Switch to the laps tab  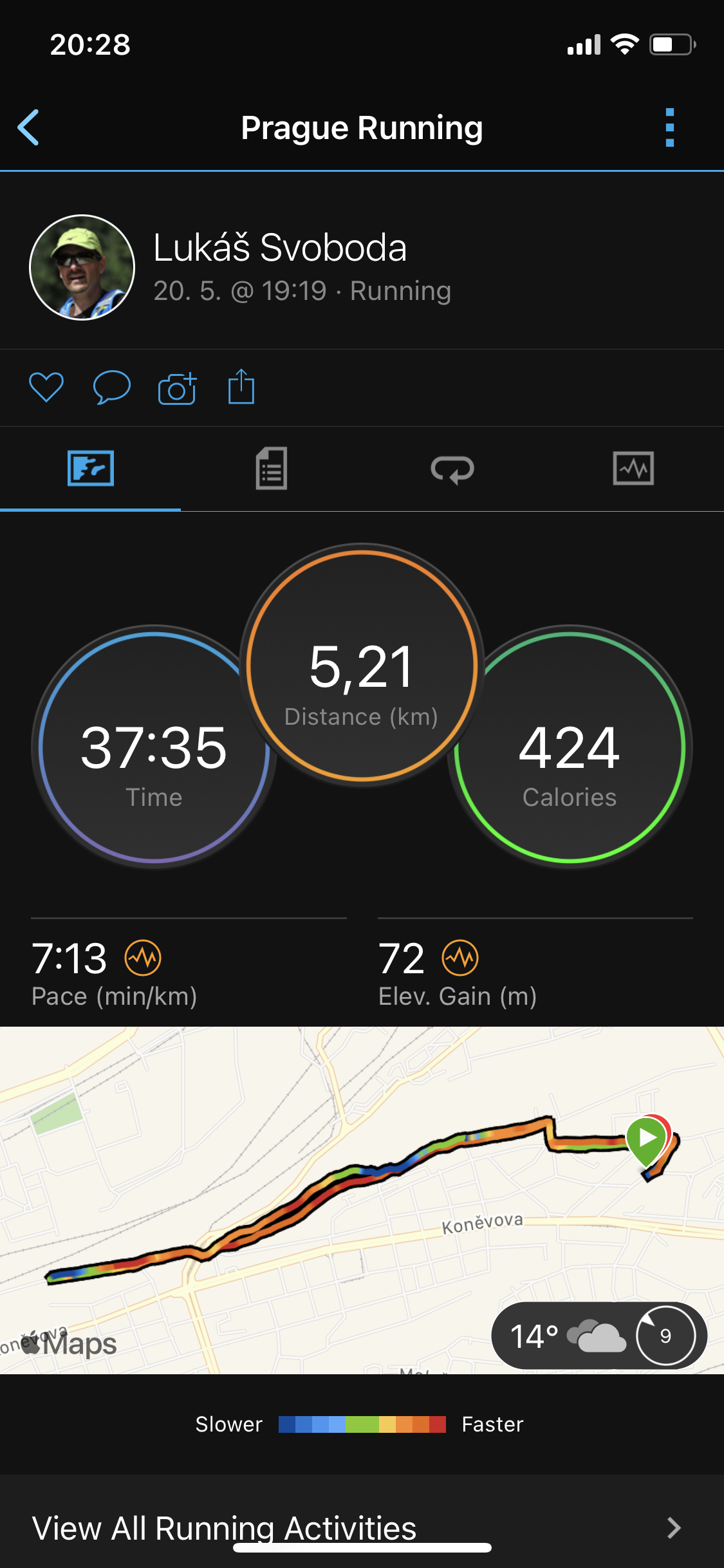click(x=452, y=469)
